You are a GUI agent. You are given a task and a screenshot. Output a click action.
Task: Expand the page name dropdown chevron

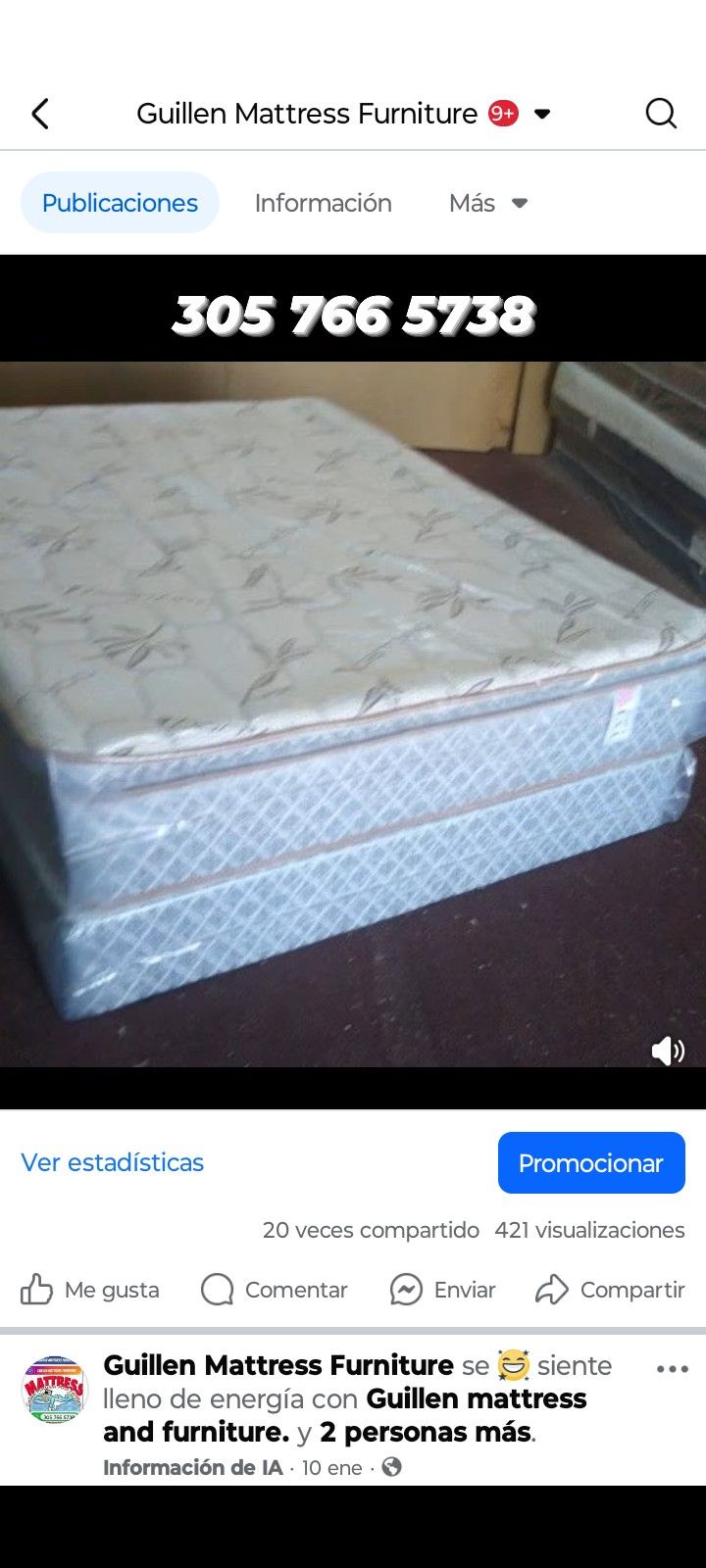[543, 114]
